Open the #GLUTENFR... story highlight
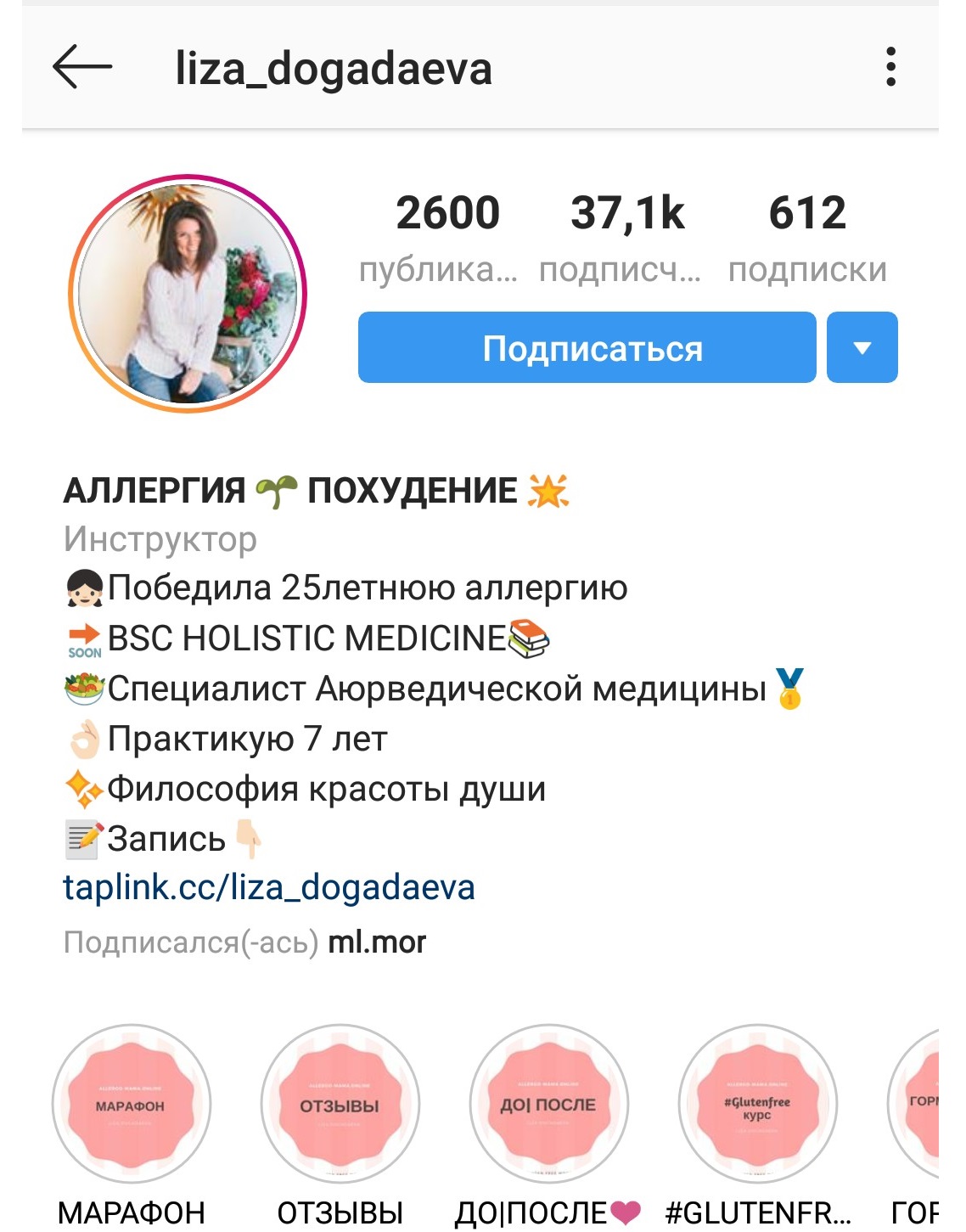 (757, 1104)
